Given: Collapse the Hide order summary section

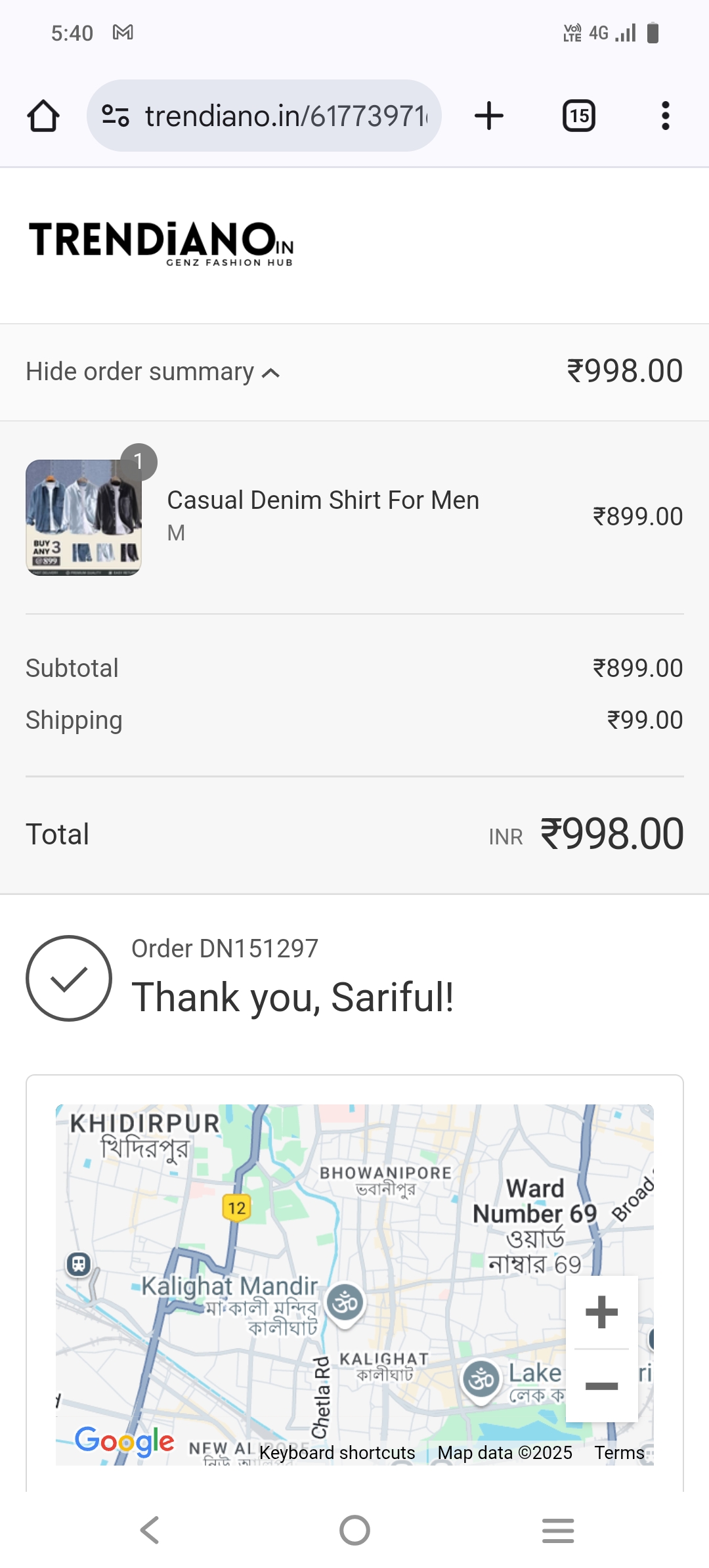Looking at the screenshot, I should pos(152,372).
